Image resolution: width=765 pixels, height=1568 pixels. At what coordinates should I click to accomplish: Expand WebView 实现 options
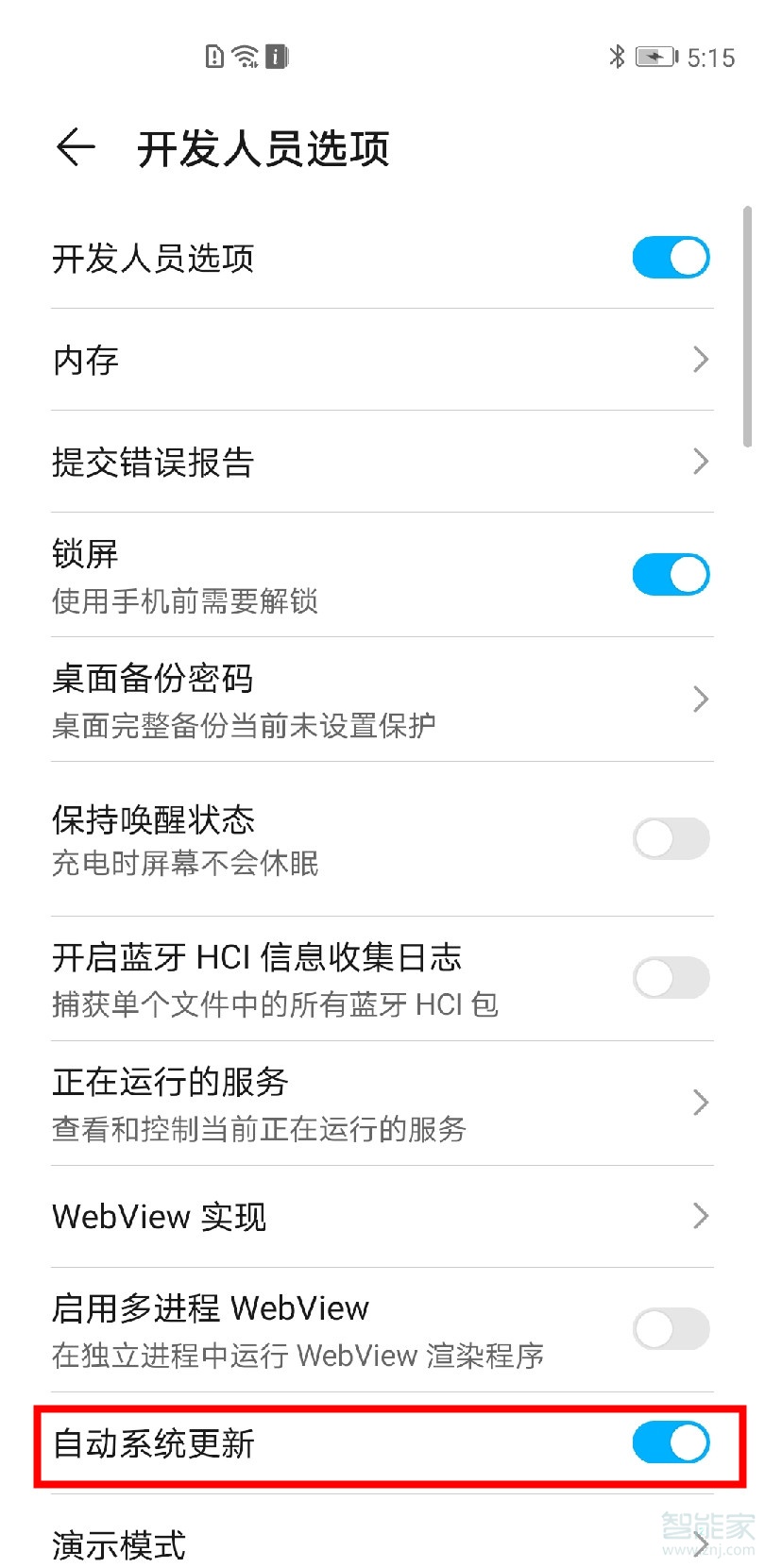[699, 1216]
